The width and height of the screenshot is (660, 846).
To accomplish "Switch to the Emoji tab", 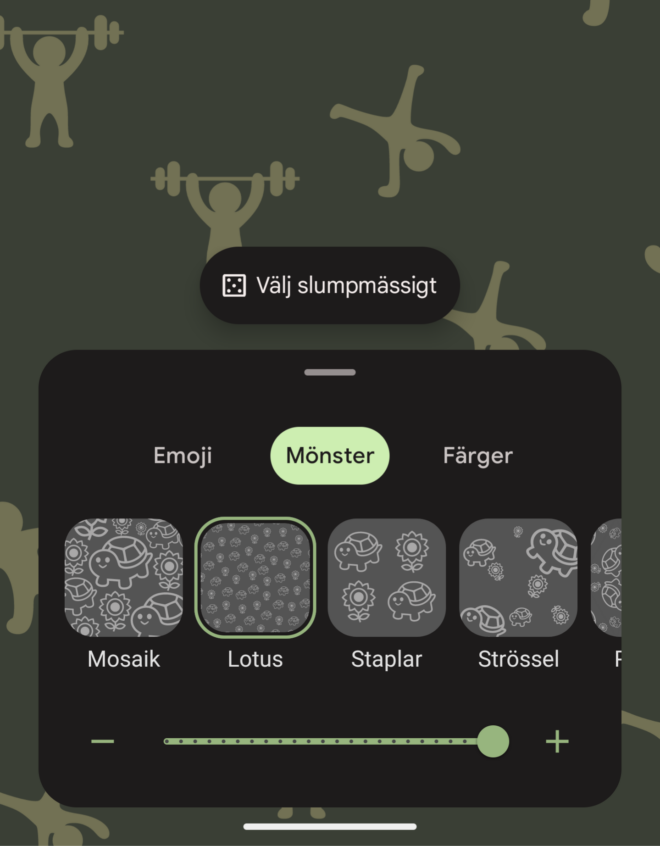I will 183,456.
